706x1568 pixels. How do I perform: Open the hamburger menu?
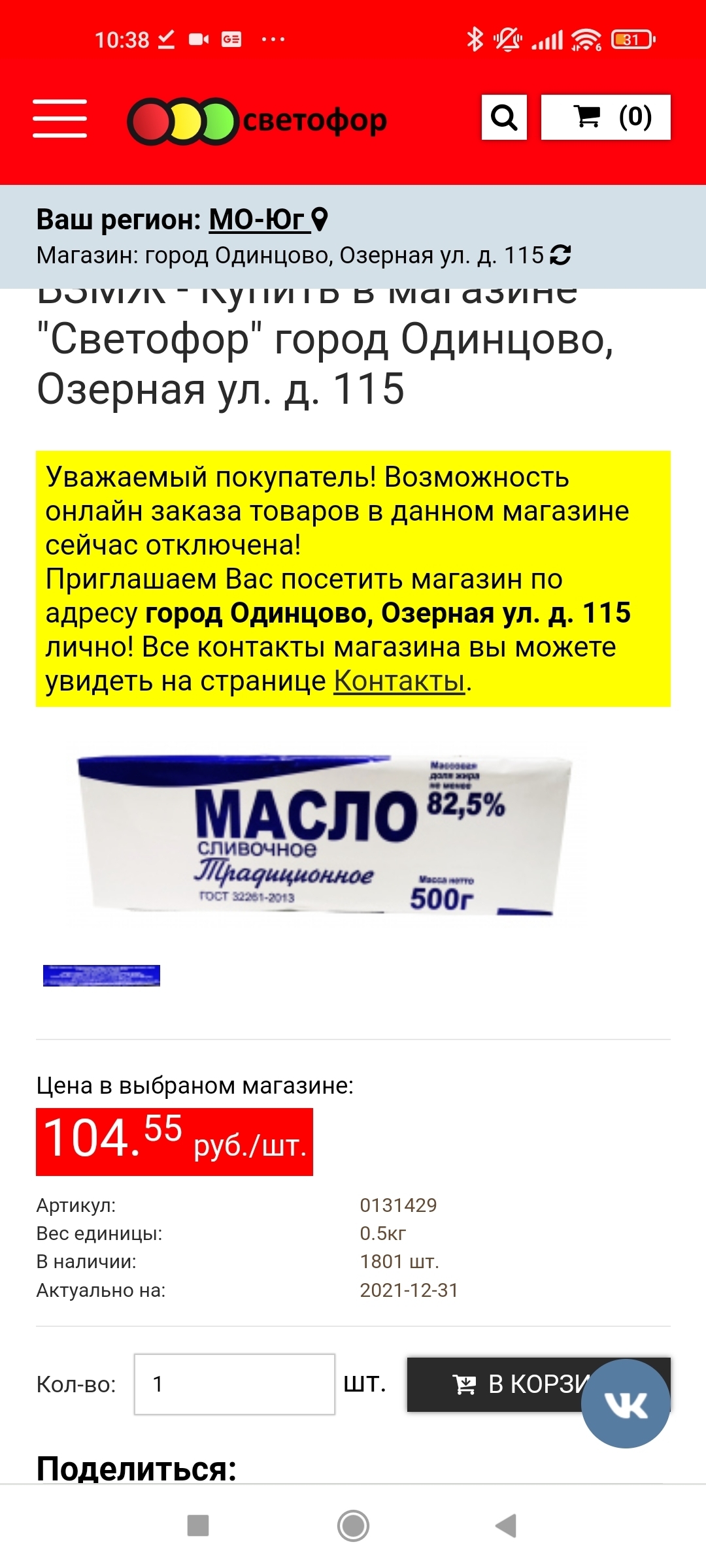pos(59,118)
